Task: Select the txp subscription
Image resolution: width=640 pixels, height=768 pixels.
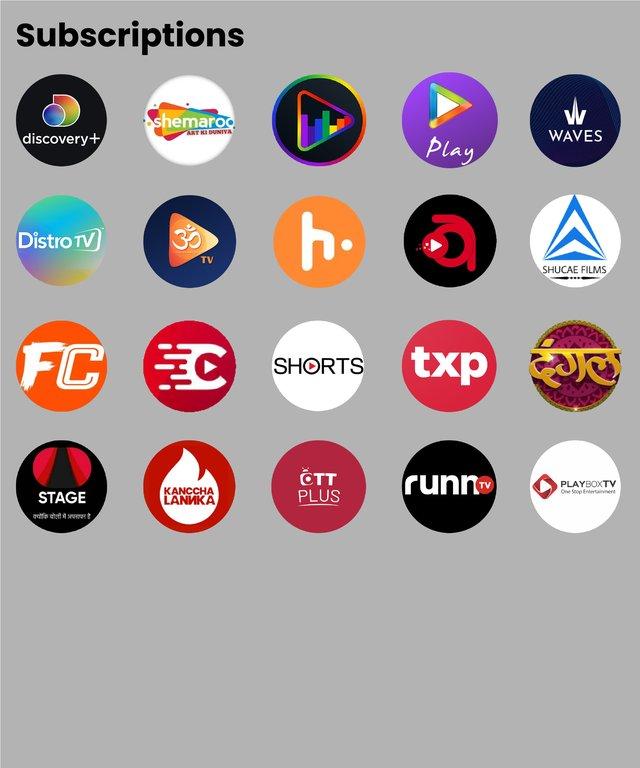Action: [448, 365]
